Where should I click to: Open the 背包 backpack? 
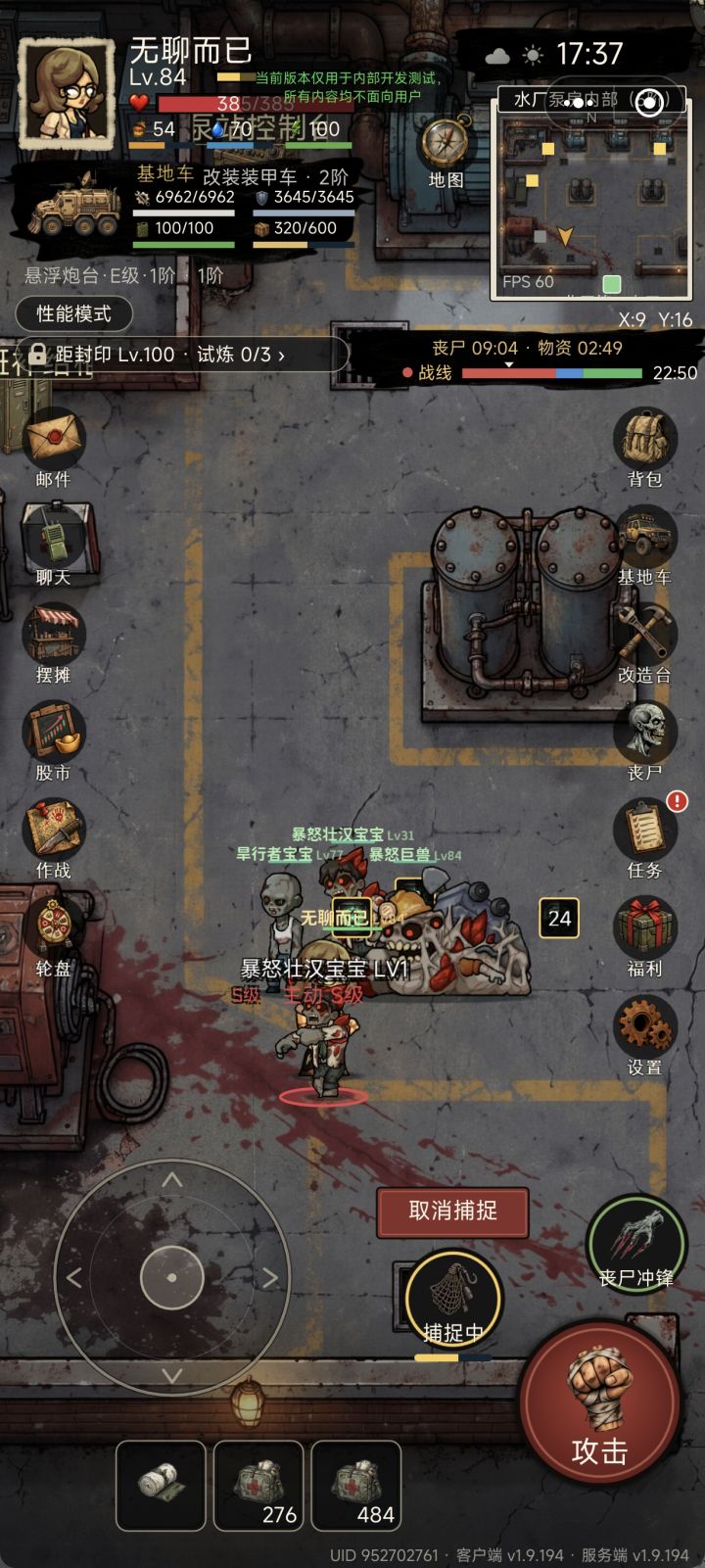pyautogui.click(x=645, y=439)
